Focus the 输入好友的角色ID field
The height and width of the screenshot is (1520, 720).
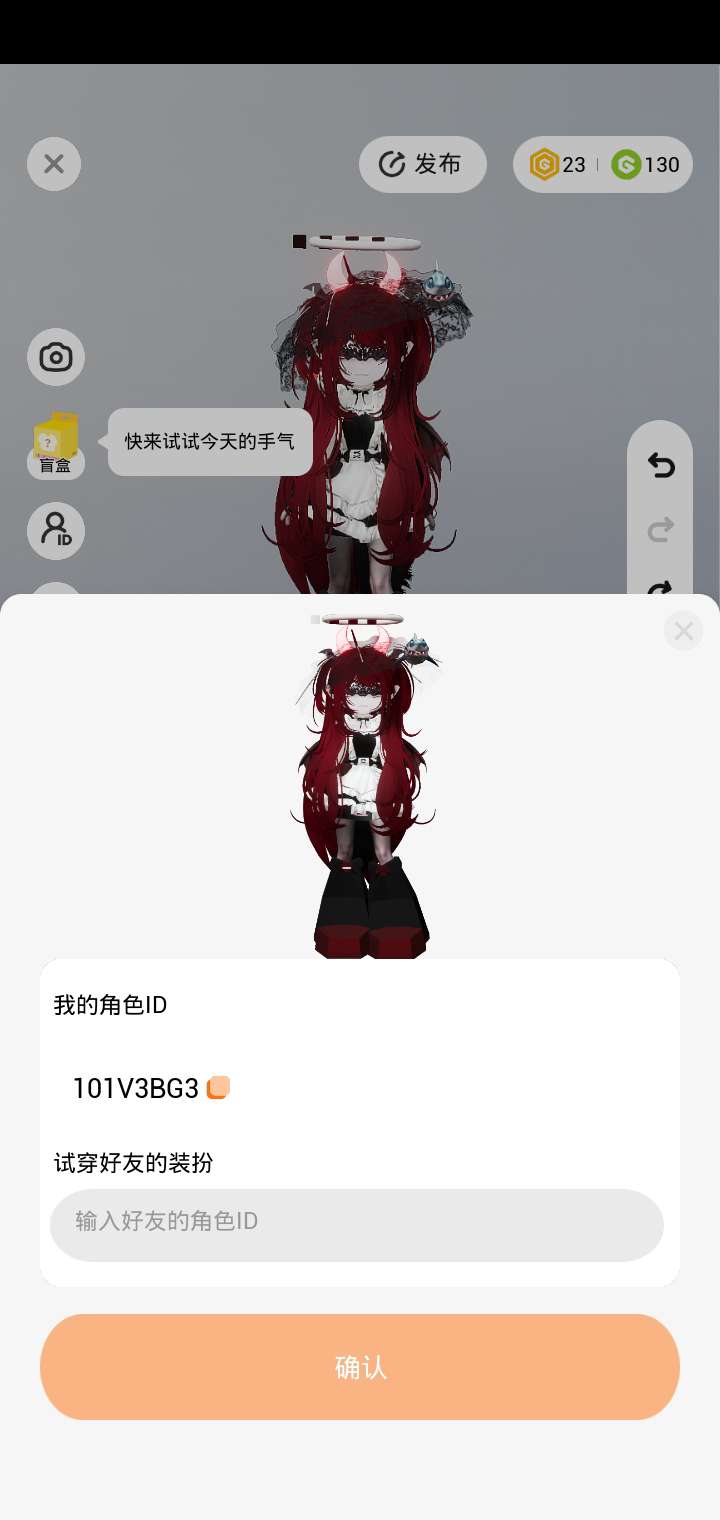pos(357,1225)
